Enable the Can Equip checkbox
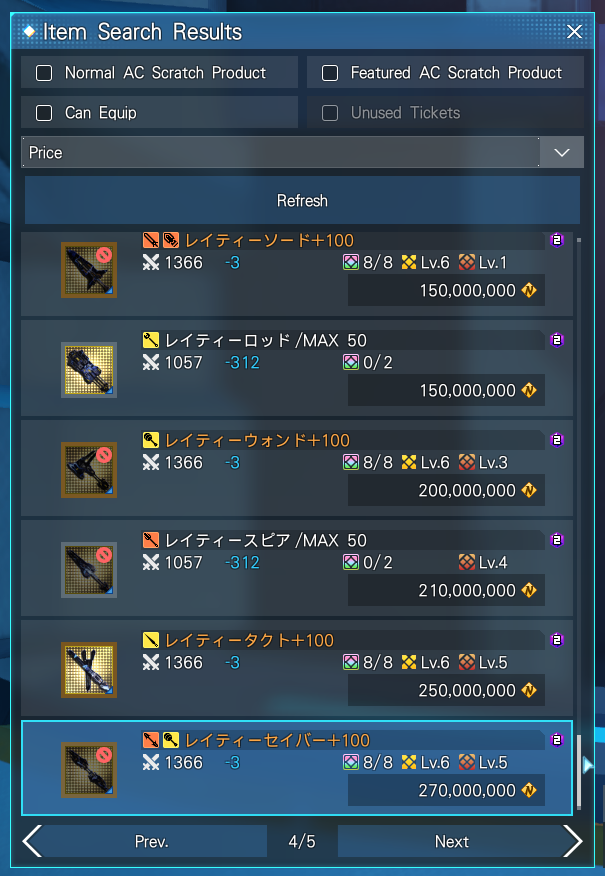605x876 pixels. pos(44,113)
